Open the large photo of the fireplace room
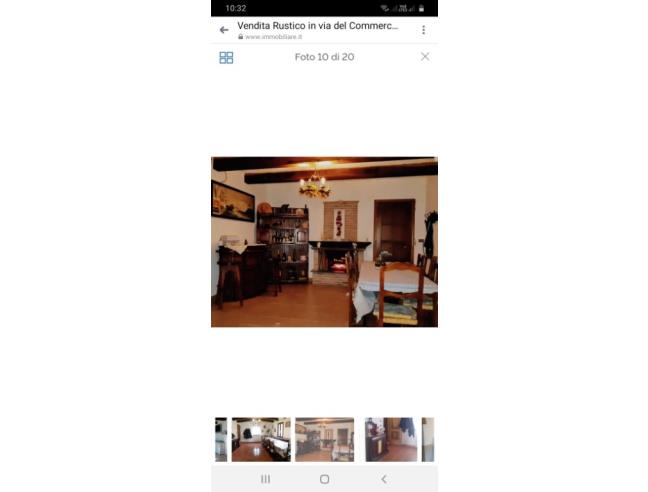 pyautogui.click(x=324, y=242)
